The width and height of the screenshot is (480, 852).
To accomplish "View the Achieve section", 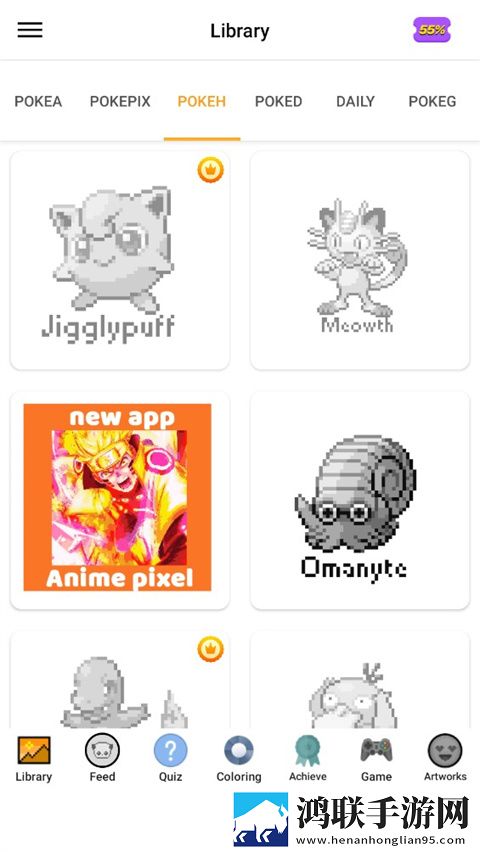I will 308,759.
